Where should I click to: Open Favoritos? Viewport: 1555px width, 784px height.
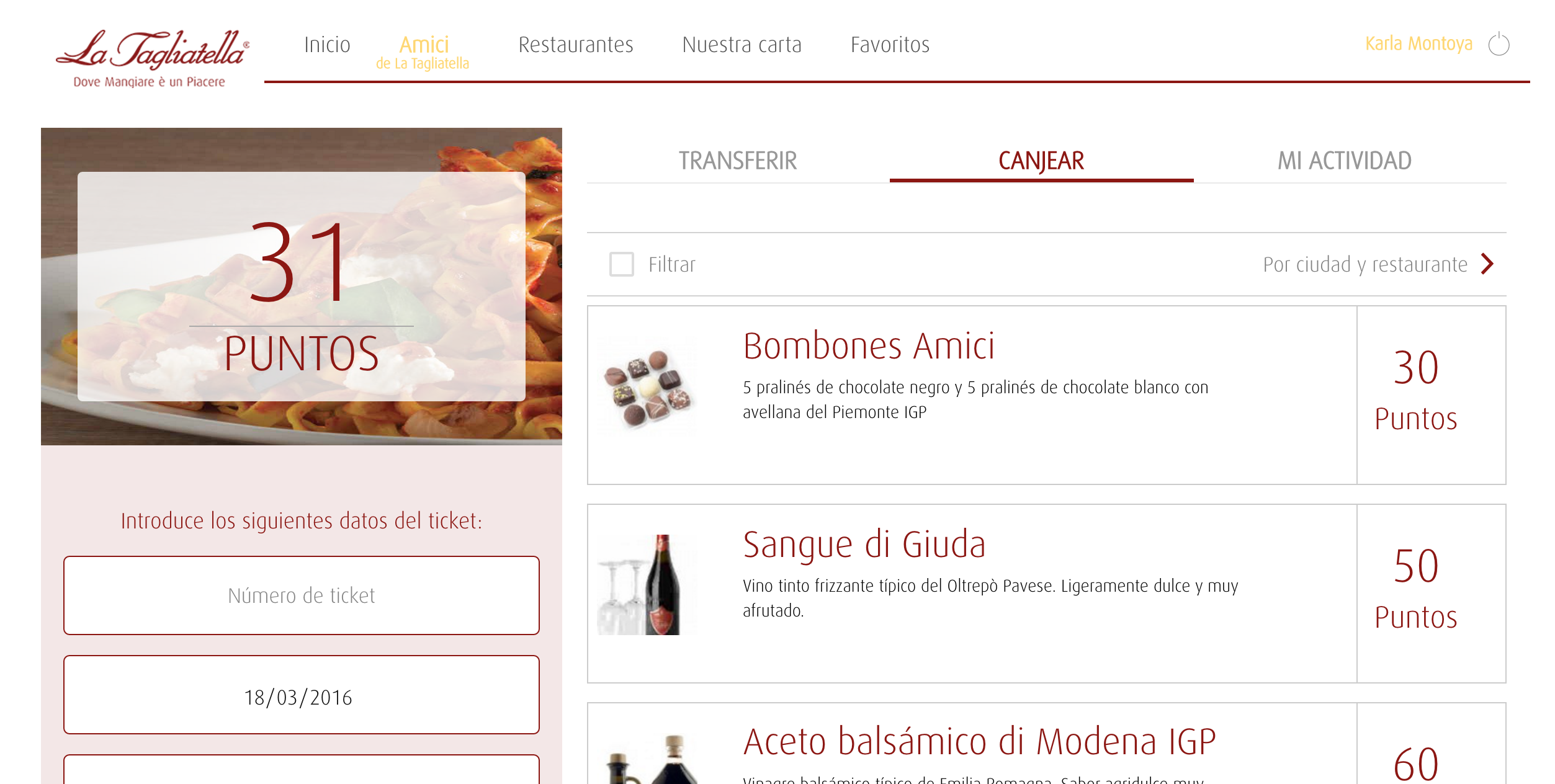pos(890,45)
